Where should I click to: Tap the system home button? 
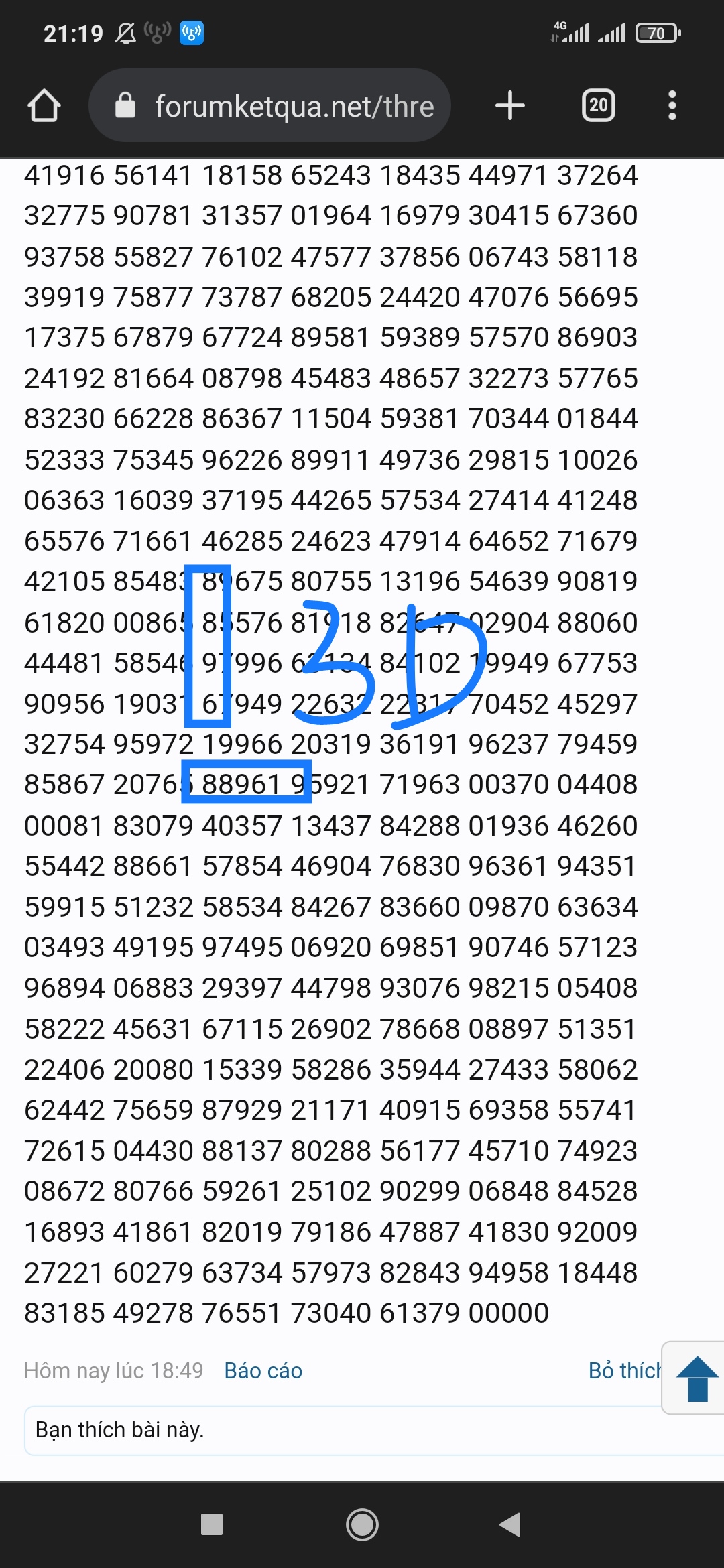[x=362, y=1524]
